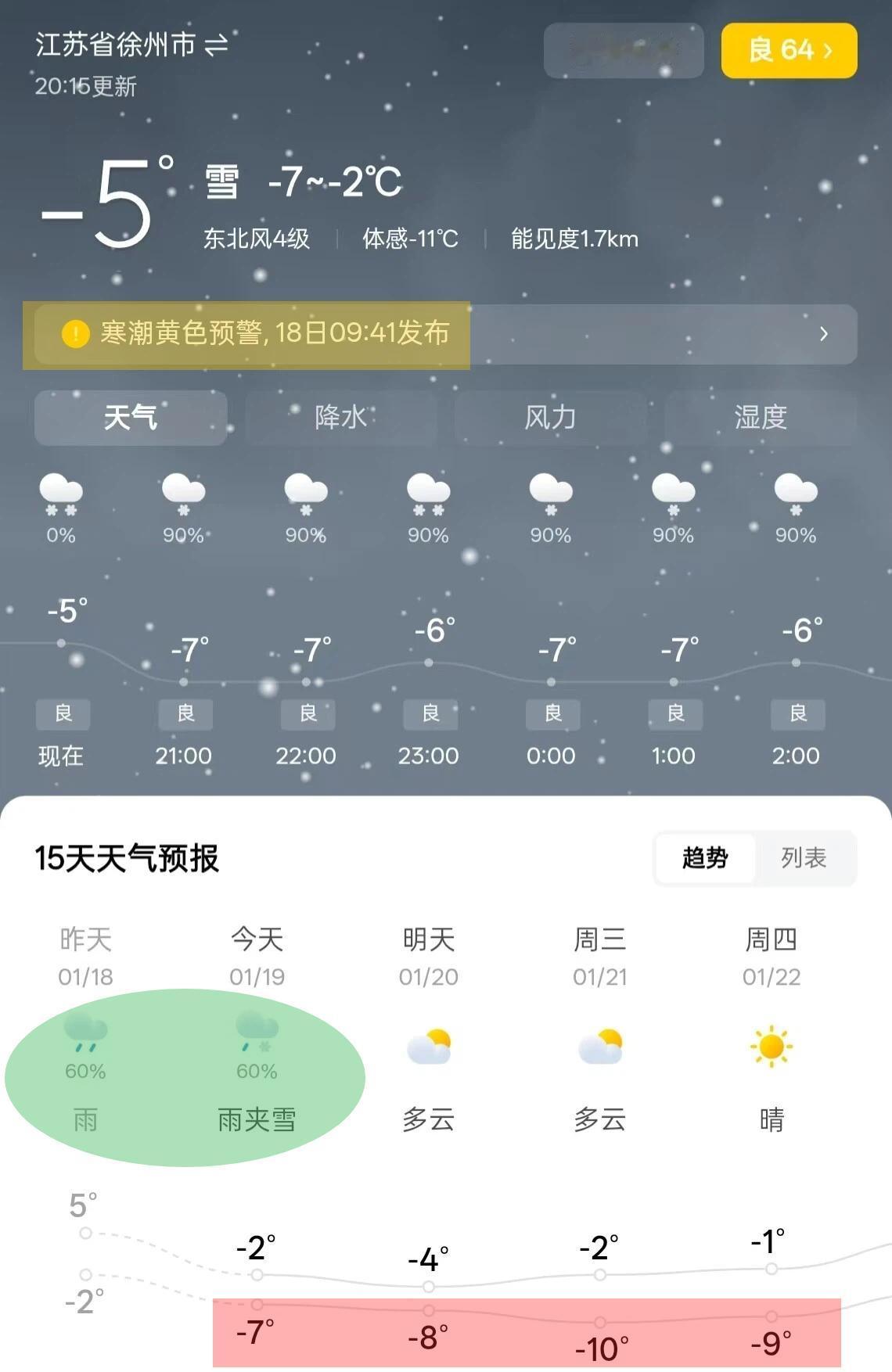Switch forecast view to 趋势 mode

(705, 858)
